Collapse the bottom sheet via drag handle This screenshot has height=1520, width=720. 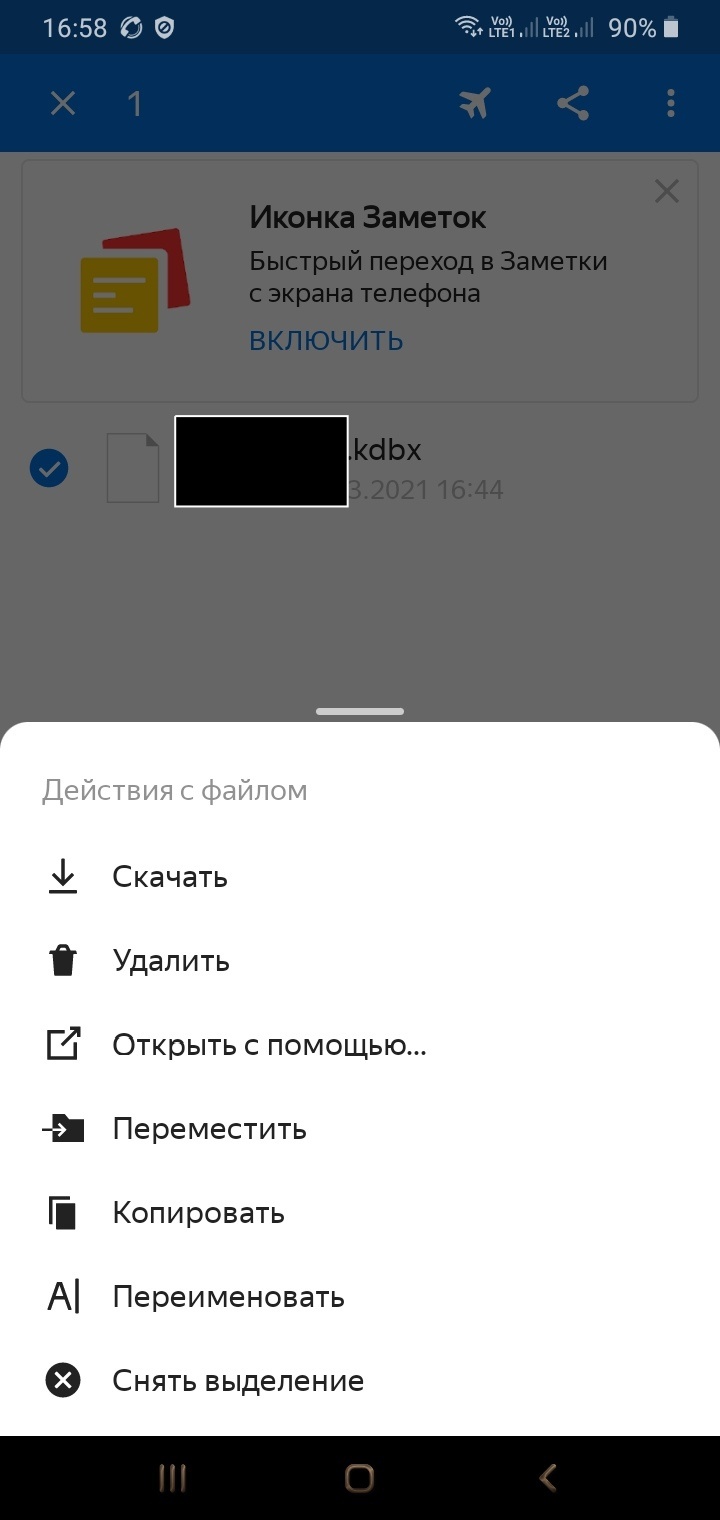tap(359, 711)
